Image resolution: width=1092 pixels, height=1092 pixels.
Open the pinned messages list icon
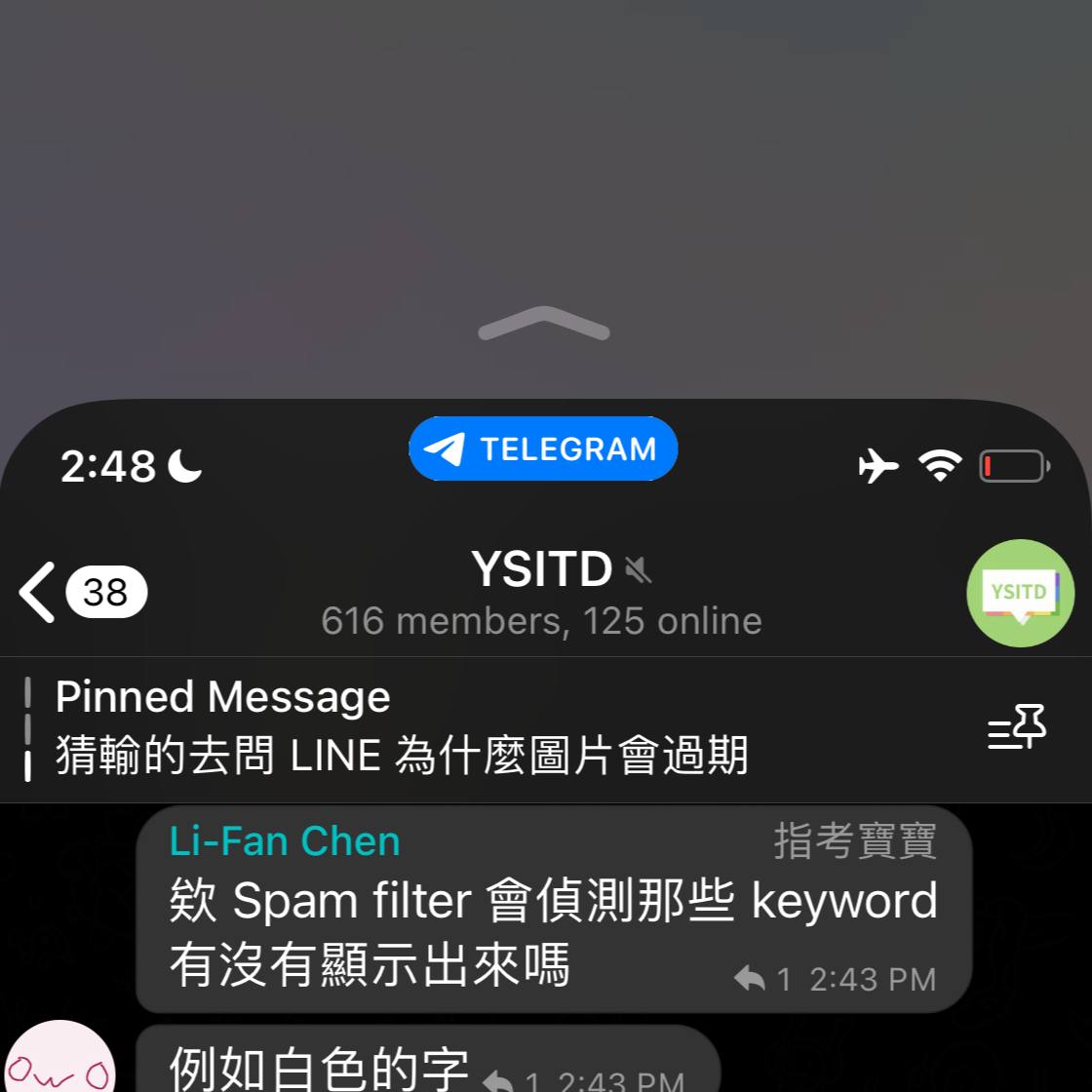(1017, 727)
